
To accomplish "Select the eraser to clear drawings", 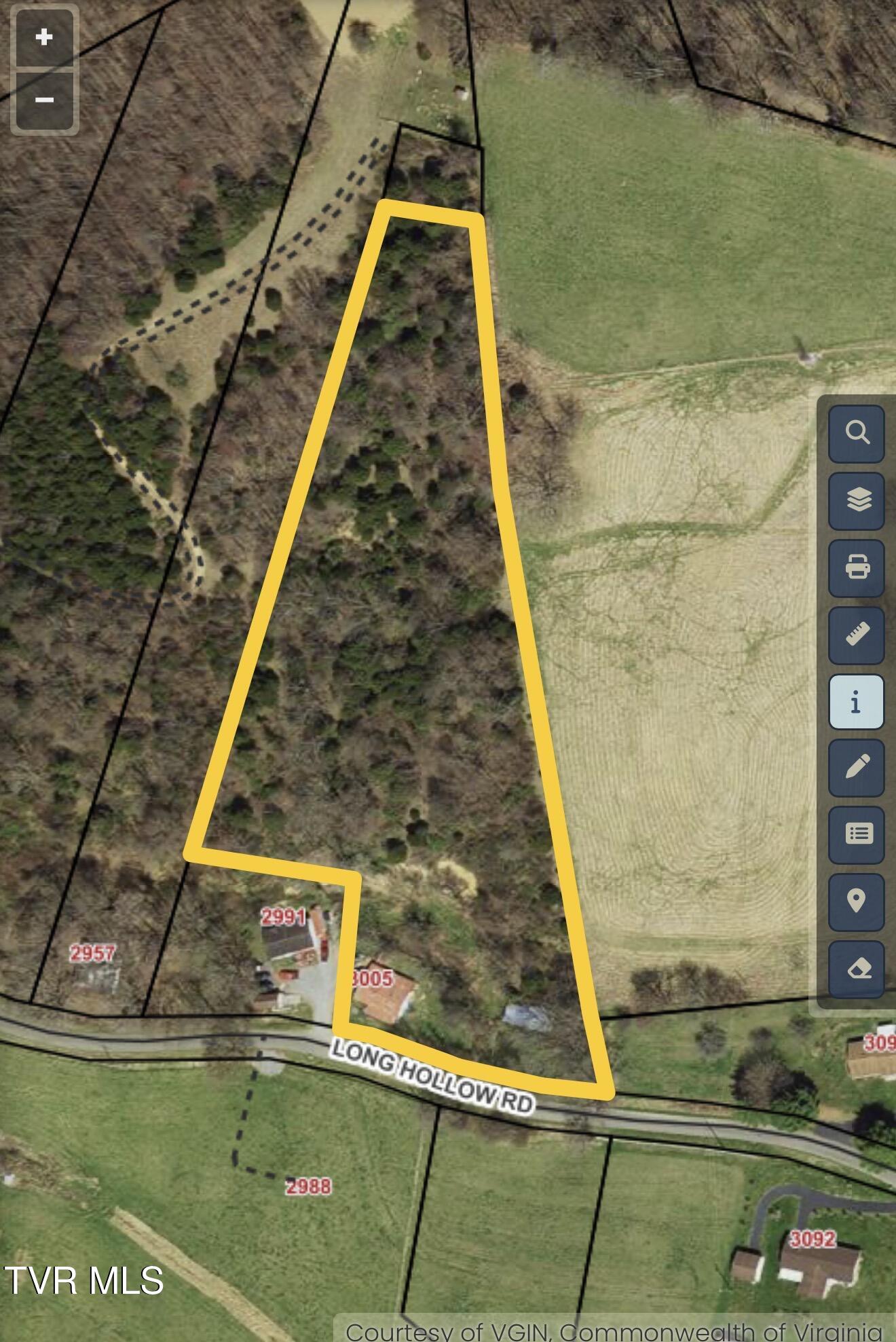I will 857,968.
